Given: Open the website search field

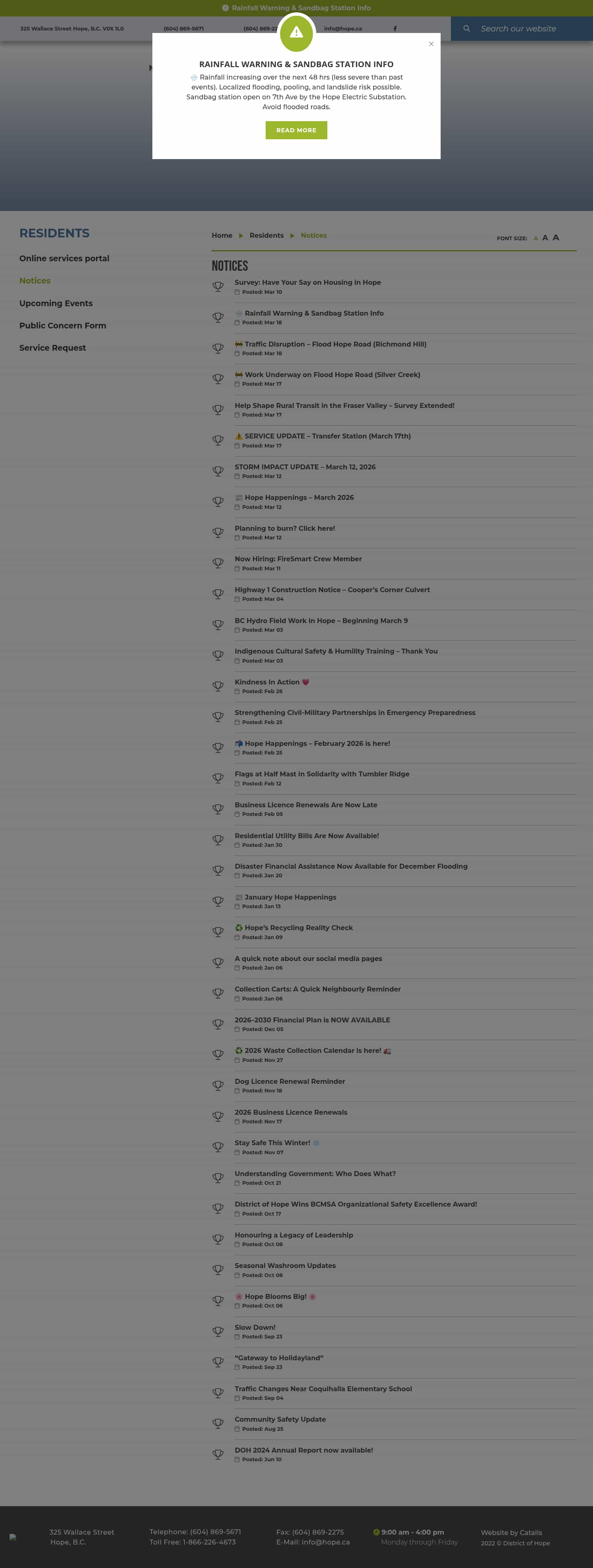Looking at the screenshot, I should [x=518, y=28].
